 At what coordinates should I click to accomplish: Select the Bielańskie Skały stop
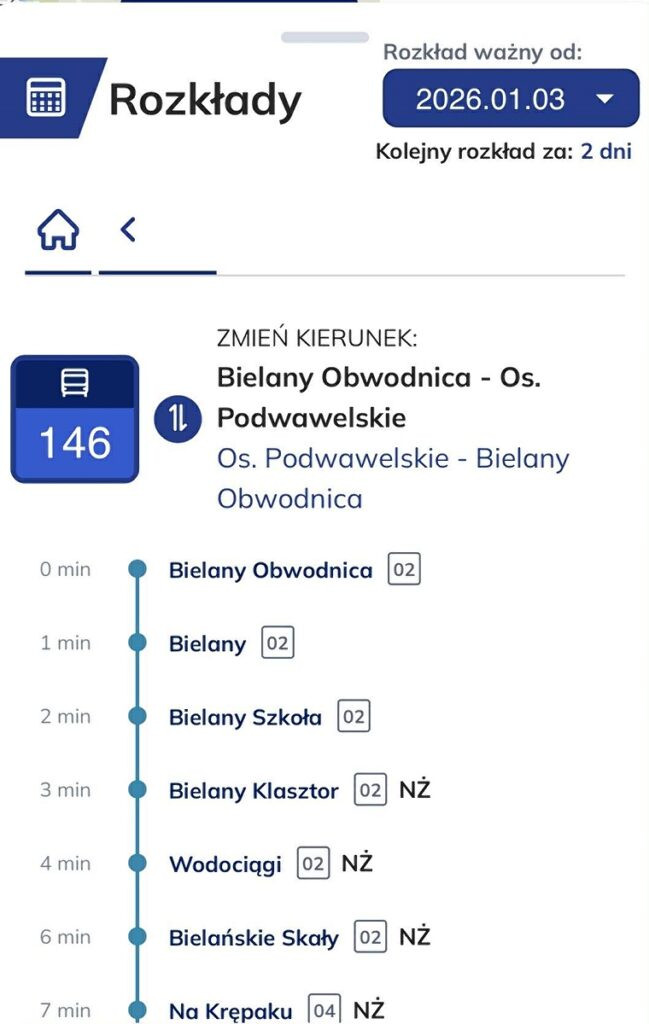pos(254,938)
